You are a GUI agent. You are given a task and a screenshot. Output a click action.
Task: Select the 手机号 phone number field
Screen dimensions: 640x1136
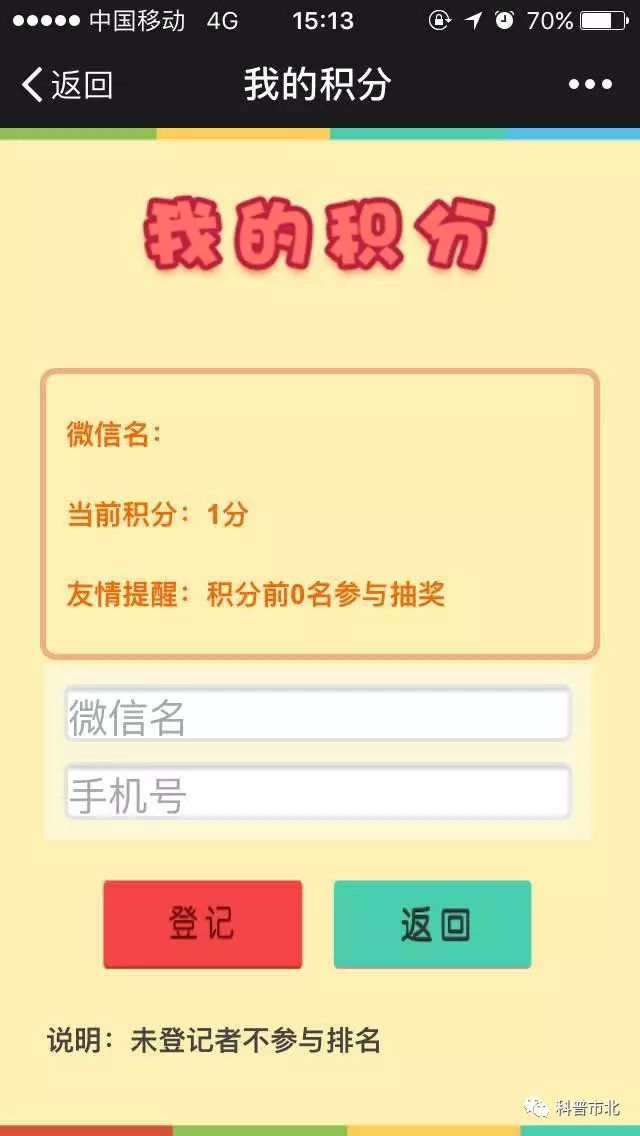coord(318,794)
